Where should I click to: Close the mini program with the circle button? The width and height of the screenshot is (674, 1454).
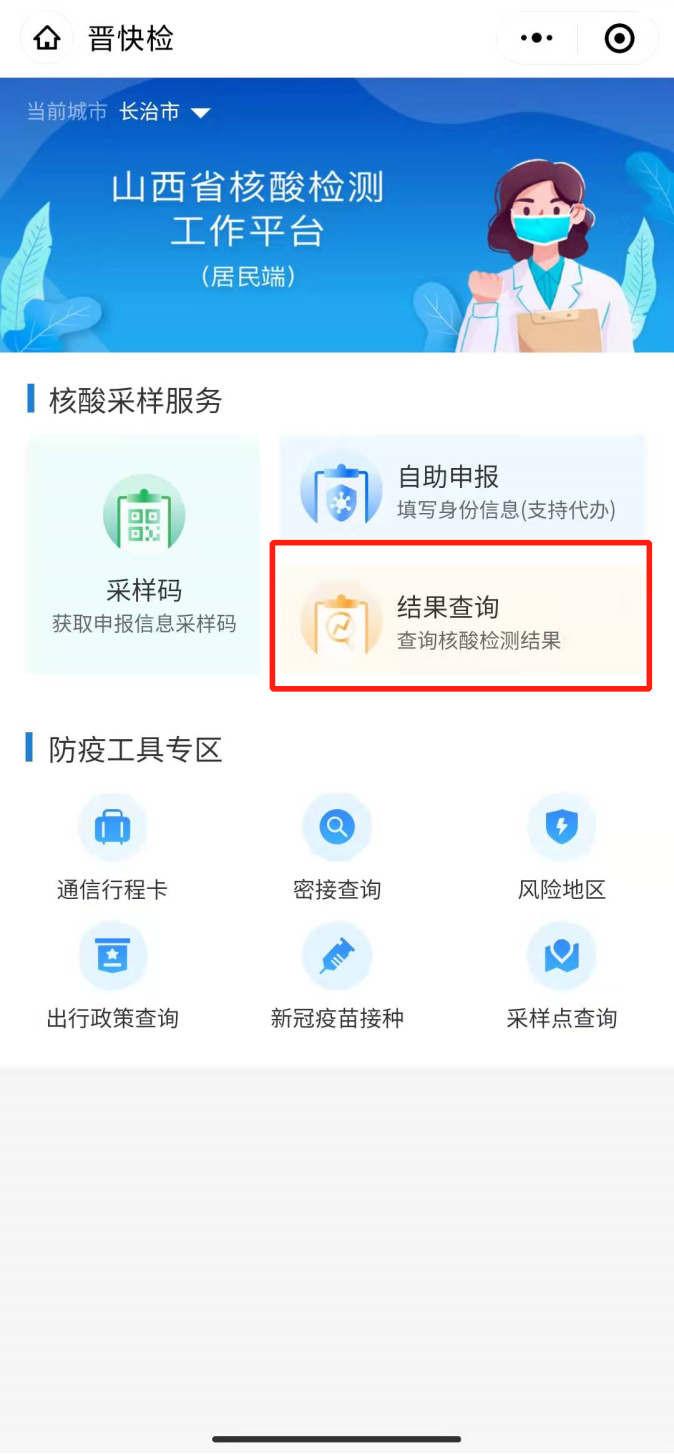tap(620, 39)
